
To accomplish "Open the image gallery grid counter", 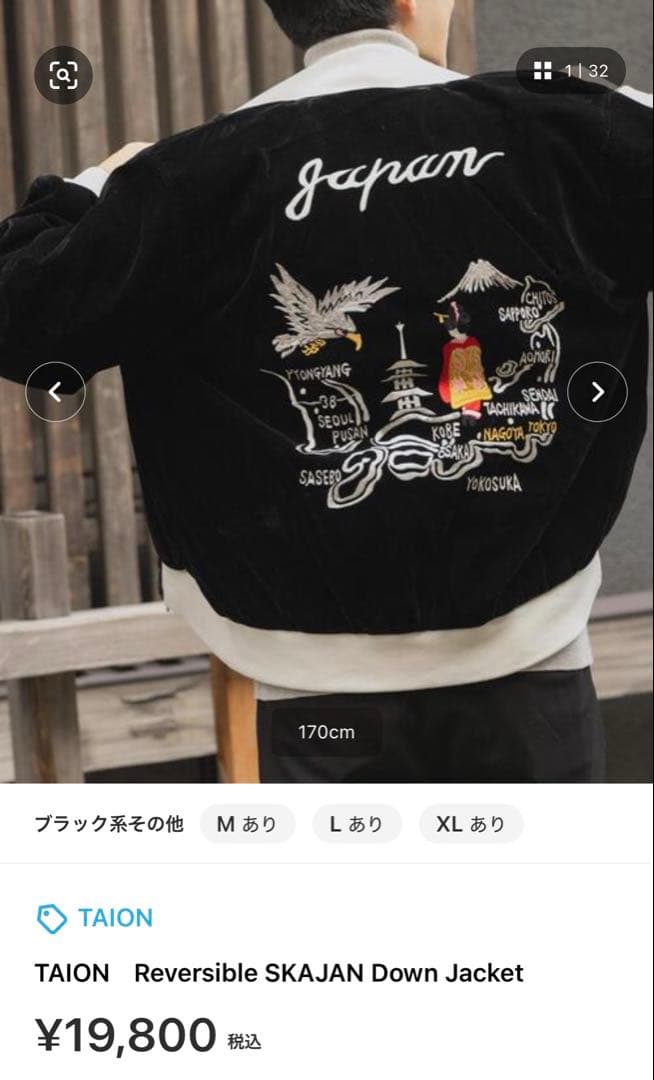I will click(571, 71).
